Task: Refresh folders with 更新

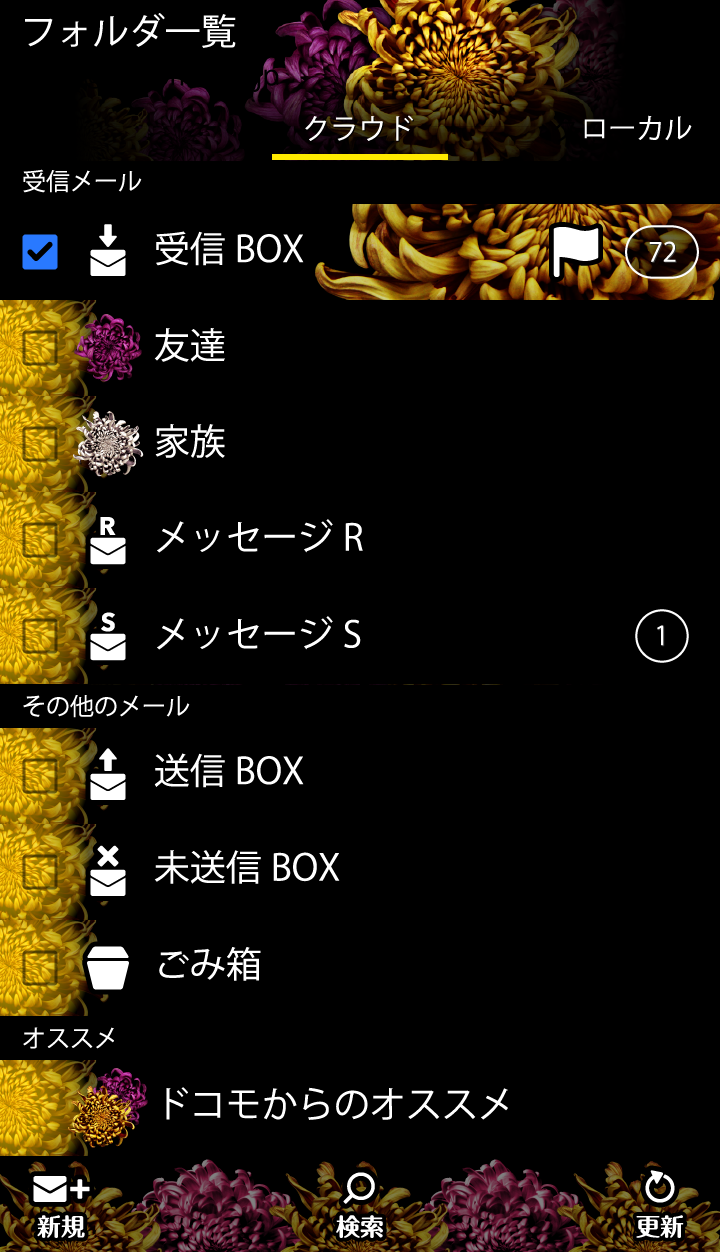Action: tap(659, 1206)
